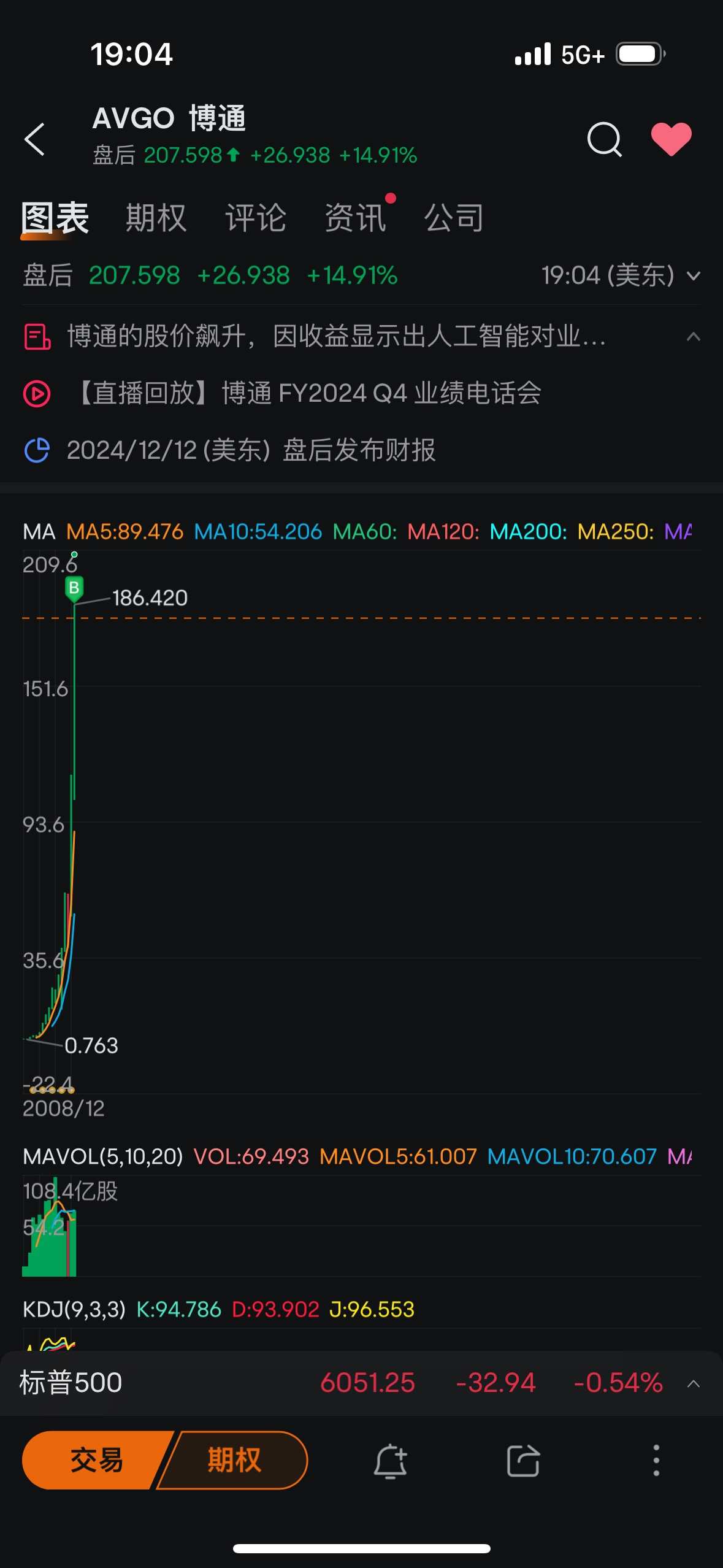Open the search magnifier icon
This screenshot has height=1568, width=723.
click(x=604, y=139)
